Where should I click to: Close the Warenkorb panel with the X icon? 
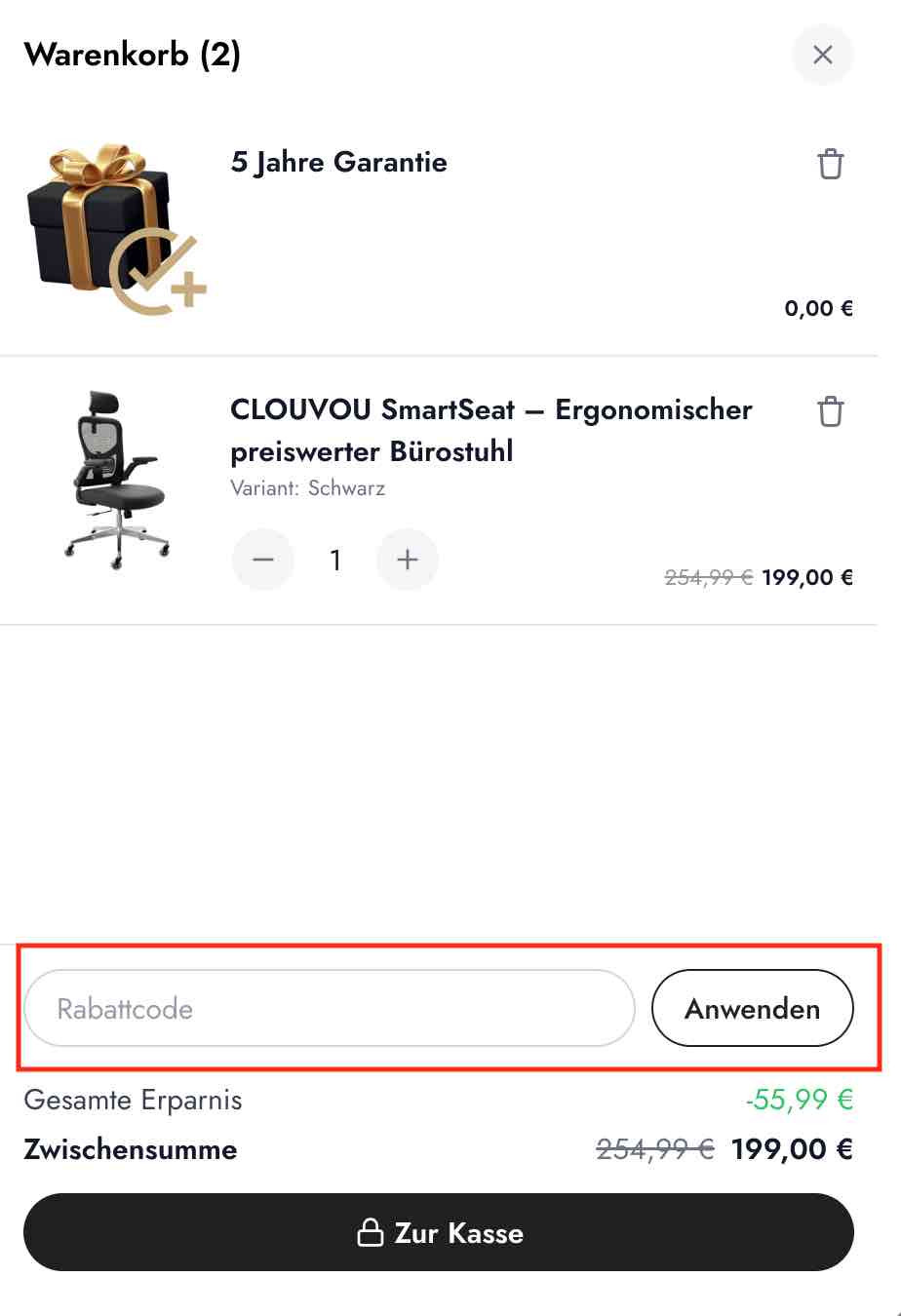(x=822, y=55)
